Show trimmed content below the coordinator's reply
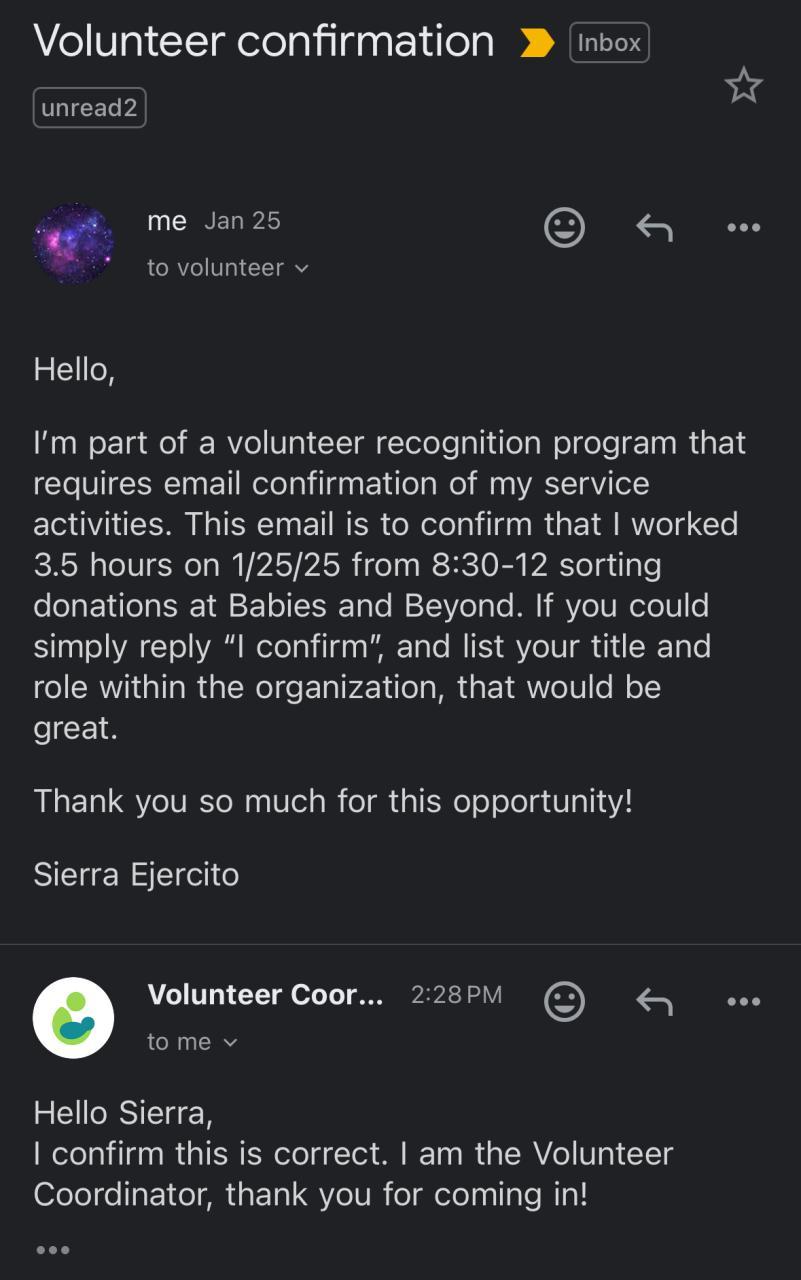801x1280 pixels. coord(52,1250)
